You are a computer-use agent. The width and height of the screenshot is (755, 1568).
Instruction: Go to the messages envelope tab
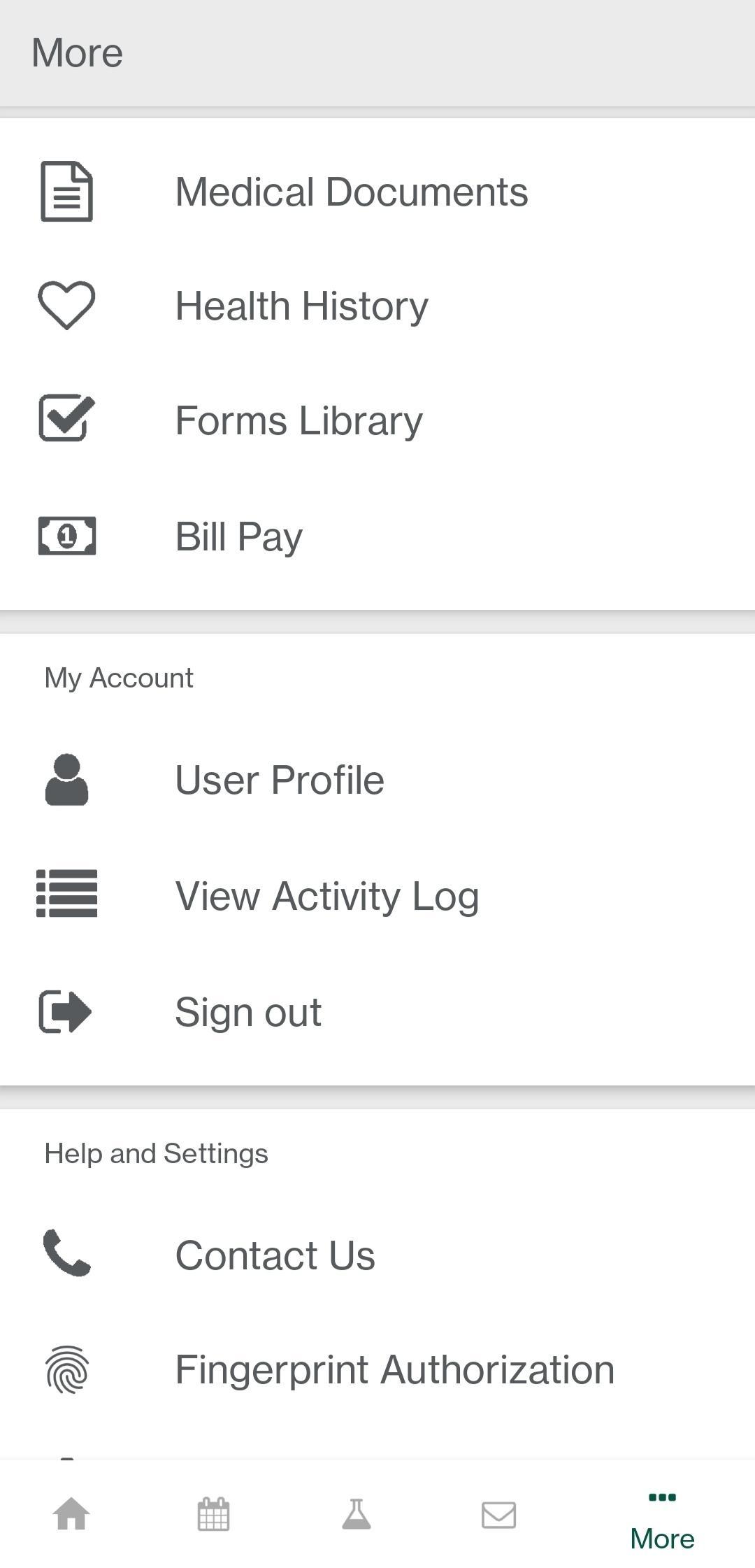tap(498, 1514)
